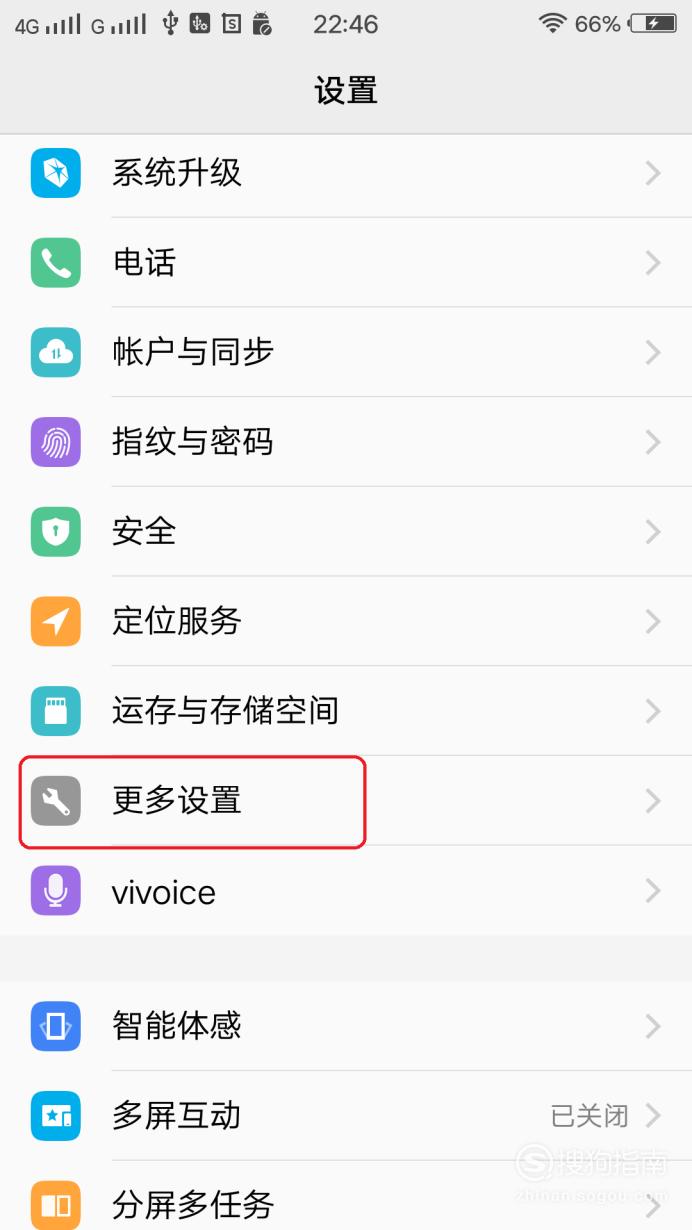
Task: Open 更多设置
Action: click(346, 801)
